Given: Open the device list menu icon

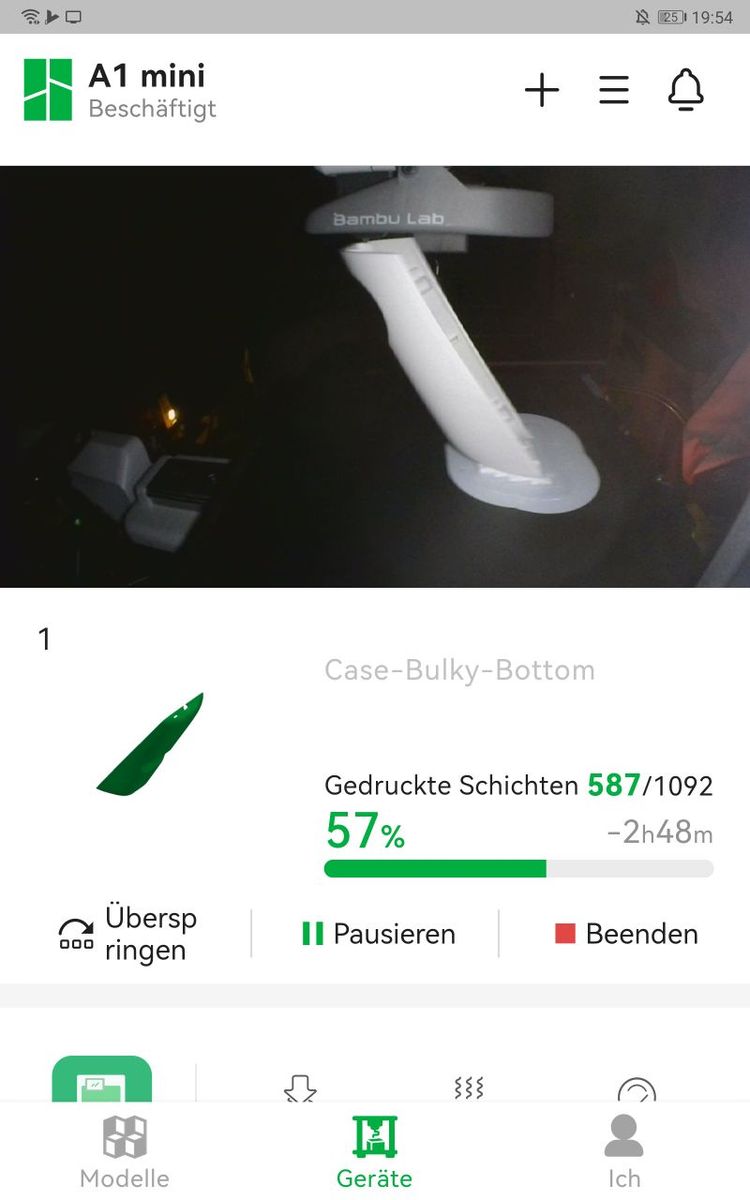Looking at the screenshot, I should click(614, 91).
